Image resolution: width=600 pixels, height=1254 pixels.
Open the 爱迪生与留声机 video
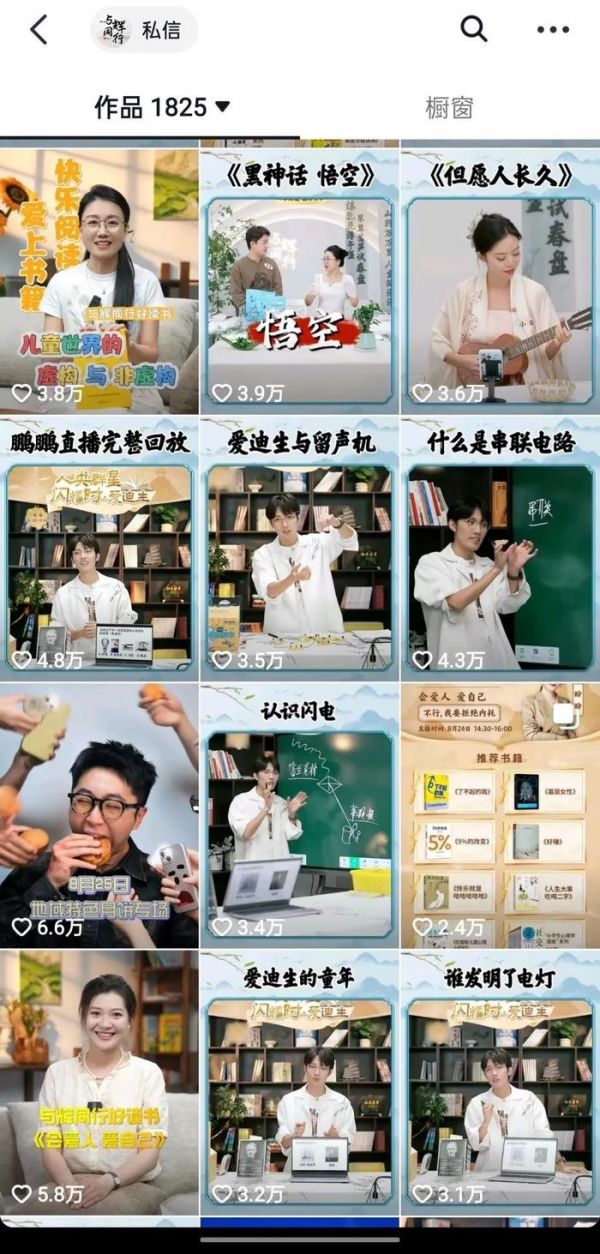click(x=300, y=548)
